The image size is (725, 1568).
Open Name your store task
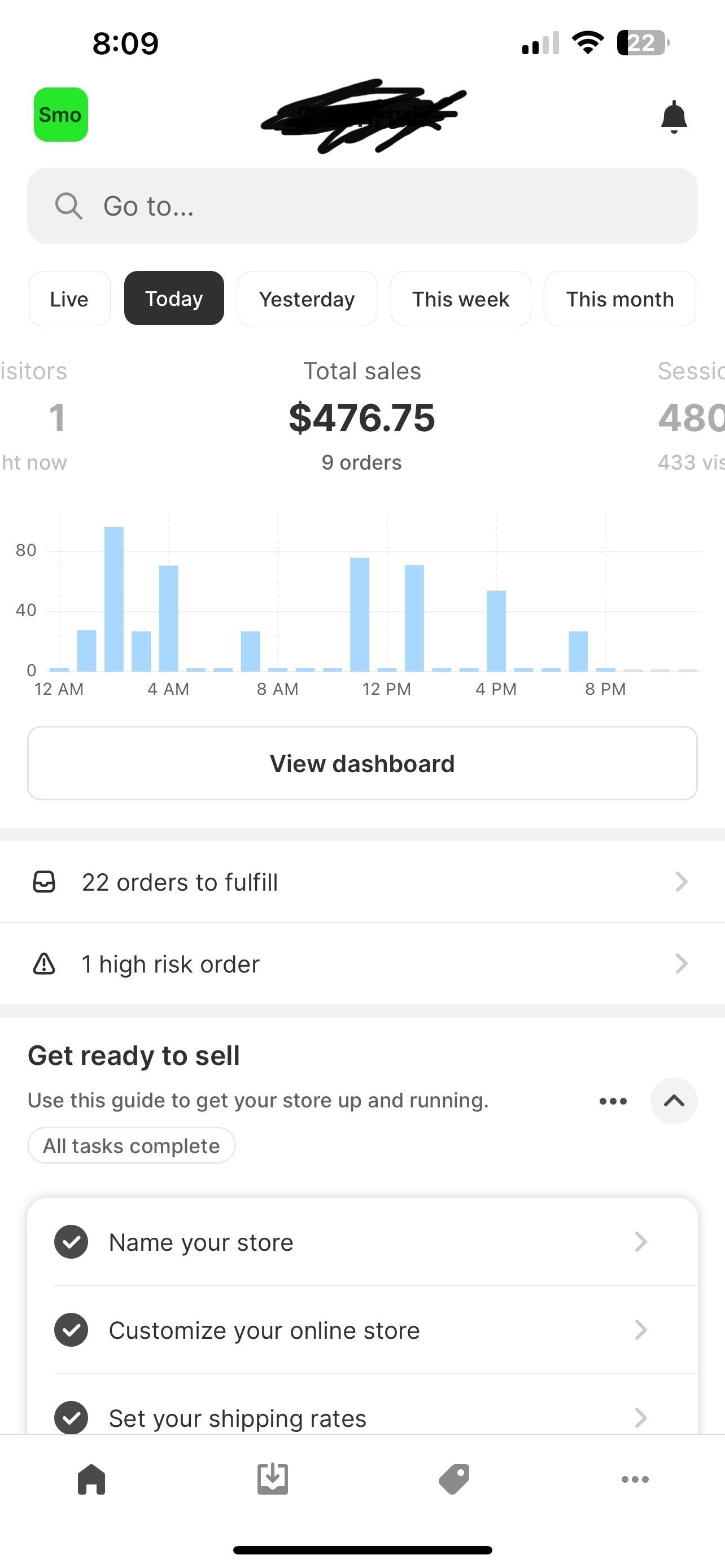pos(362,1242)
